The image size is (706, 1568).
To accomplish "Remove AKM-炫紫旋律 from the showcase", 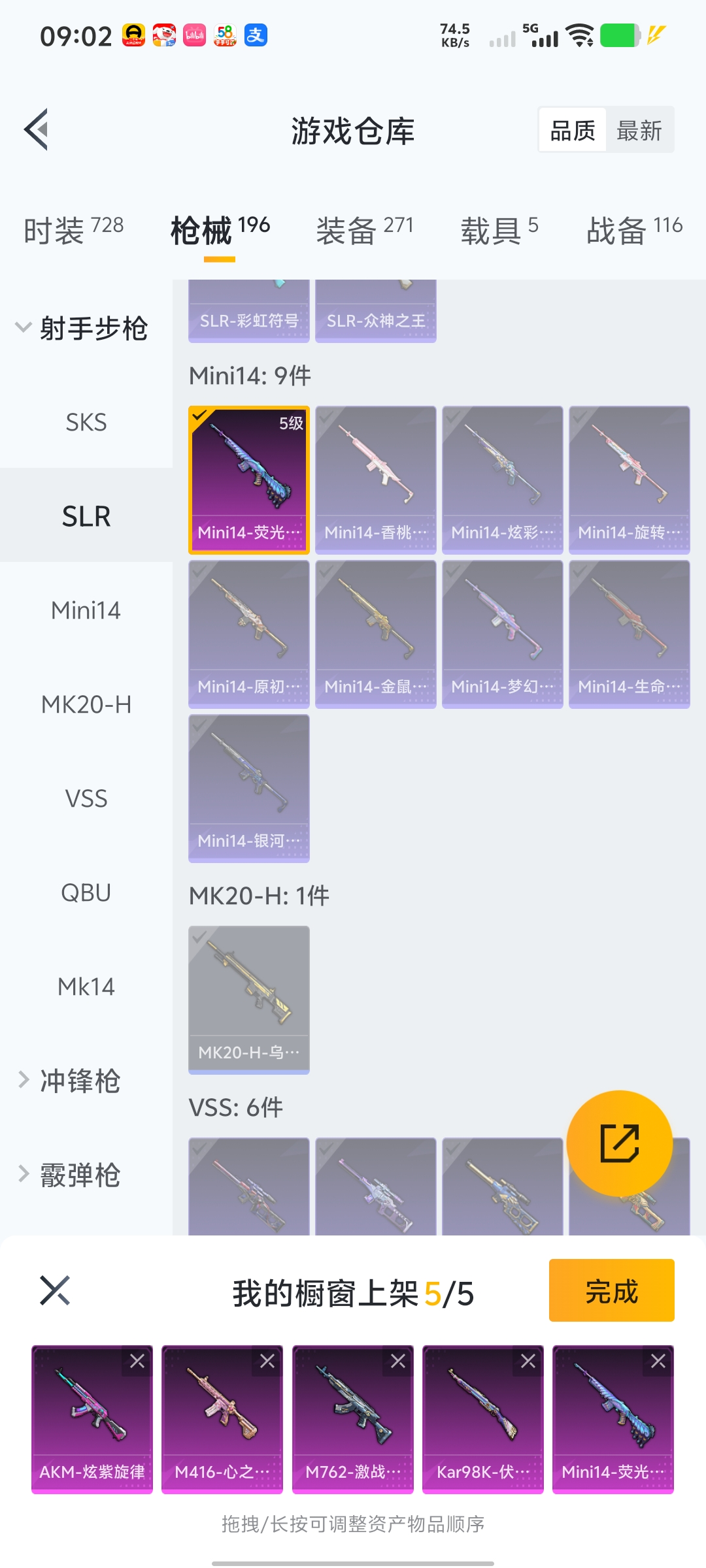I will [x=137, y=1362].
